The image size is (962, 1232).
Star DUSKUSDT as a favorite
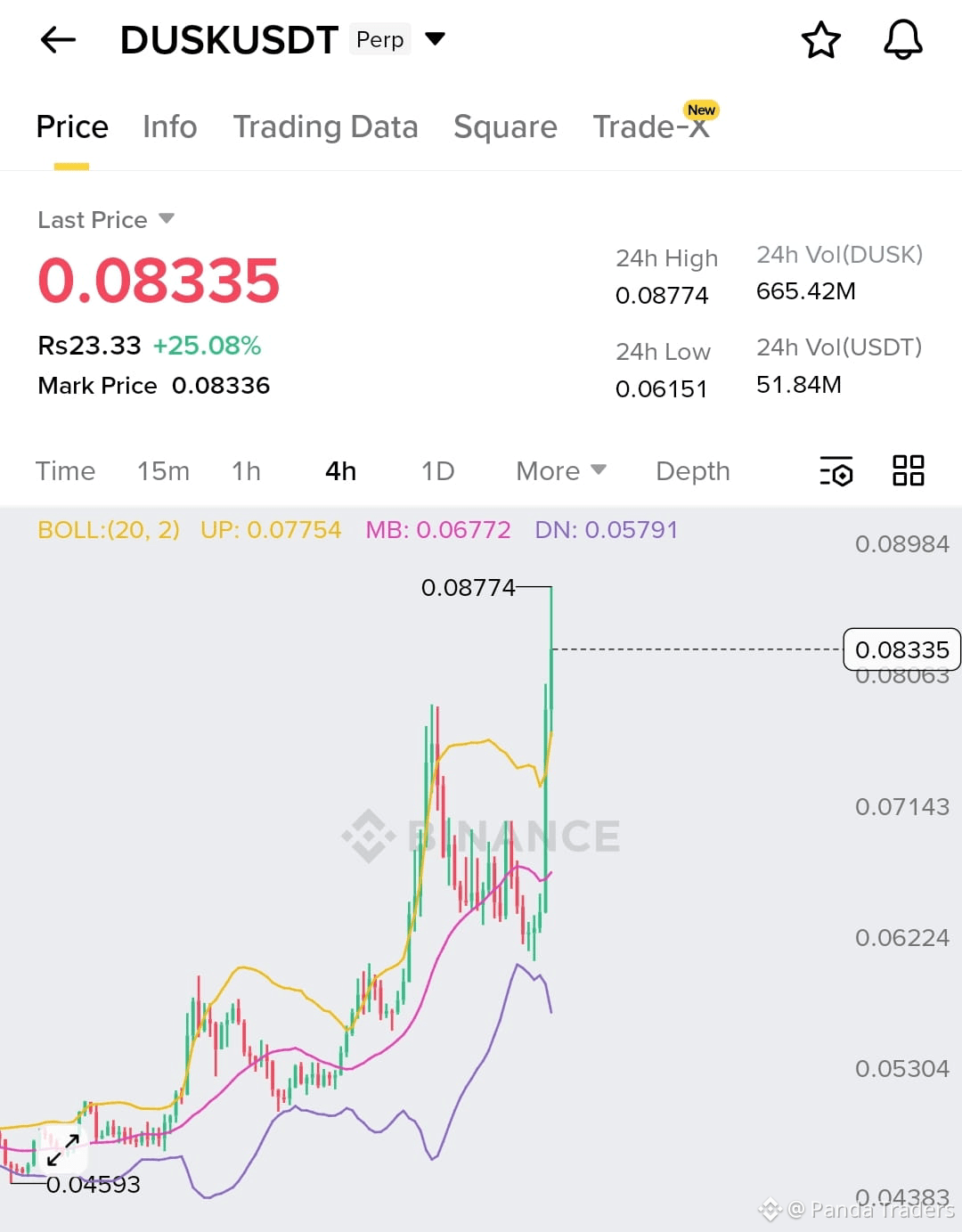pos(820,39)
